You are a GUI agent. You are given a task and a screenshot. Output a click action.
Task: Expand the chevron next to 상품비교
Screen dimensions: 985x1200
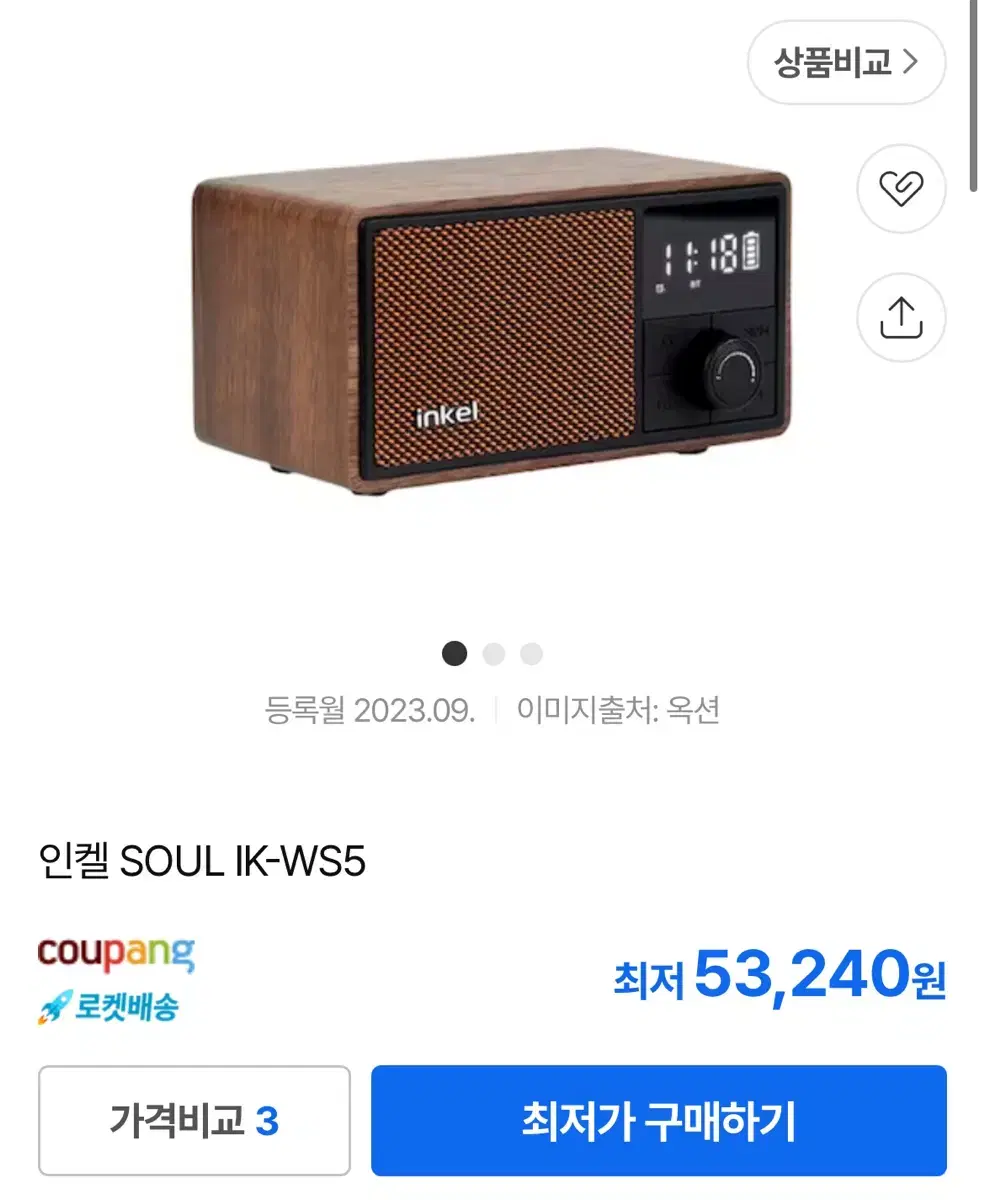(x=912, y=62)
